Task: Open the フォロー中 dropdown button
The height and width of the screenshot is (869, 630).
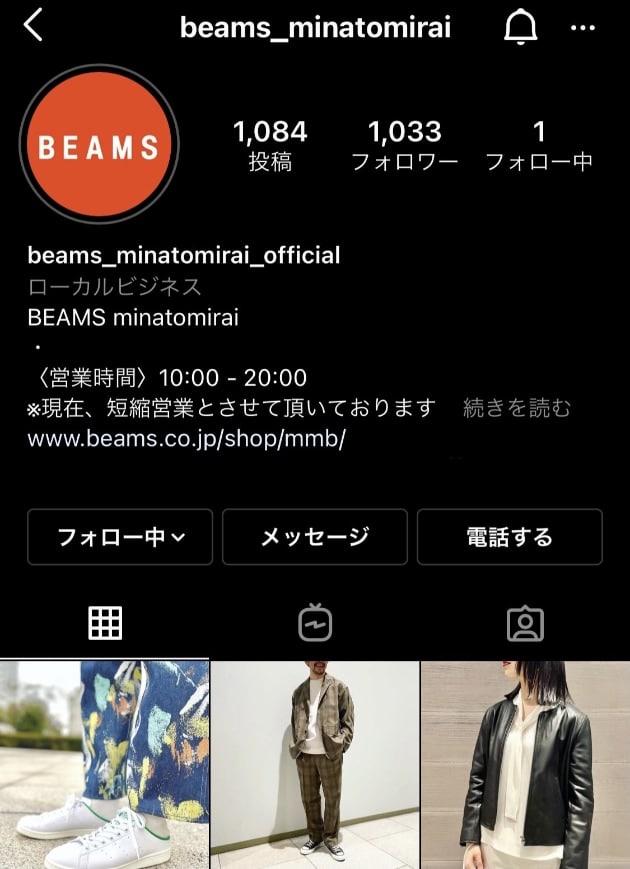Action: (x=120, y=537)
